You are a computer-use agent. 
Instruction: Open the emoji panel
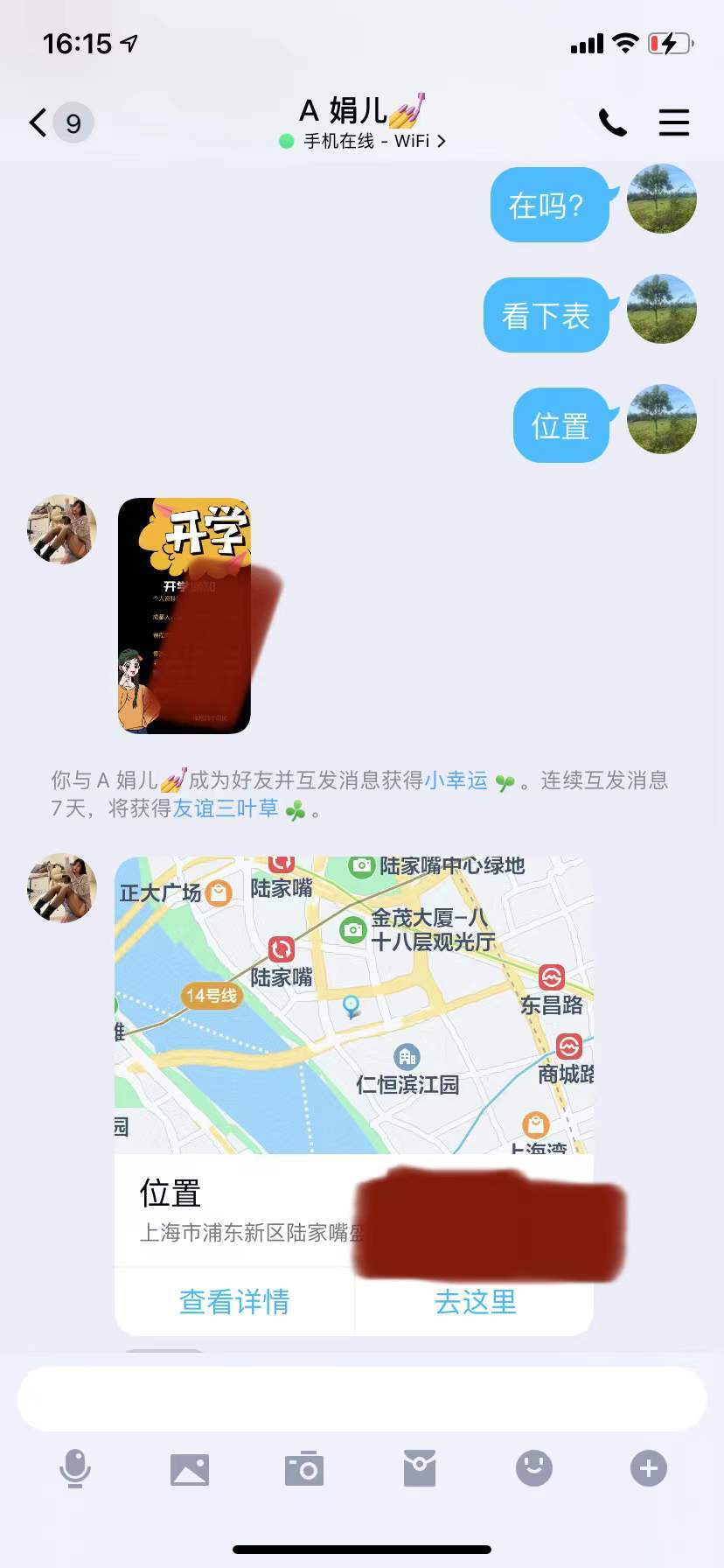tap(534, 1468)
